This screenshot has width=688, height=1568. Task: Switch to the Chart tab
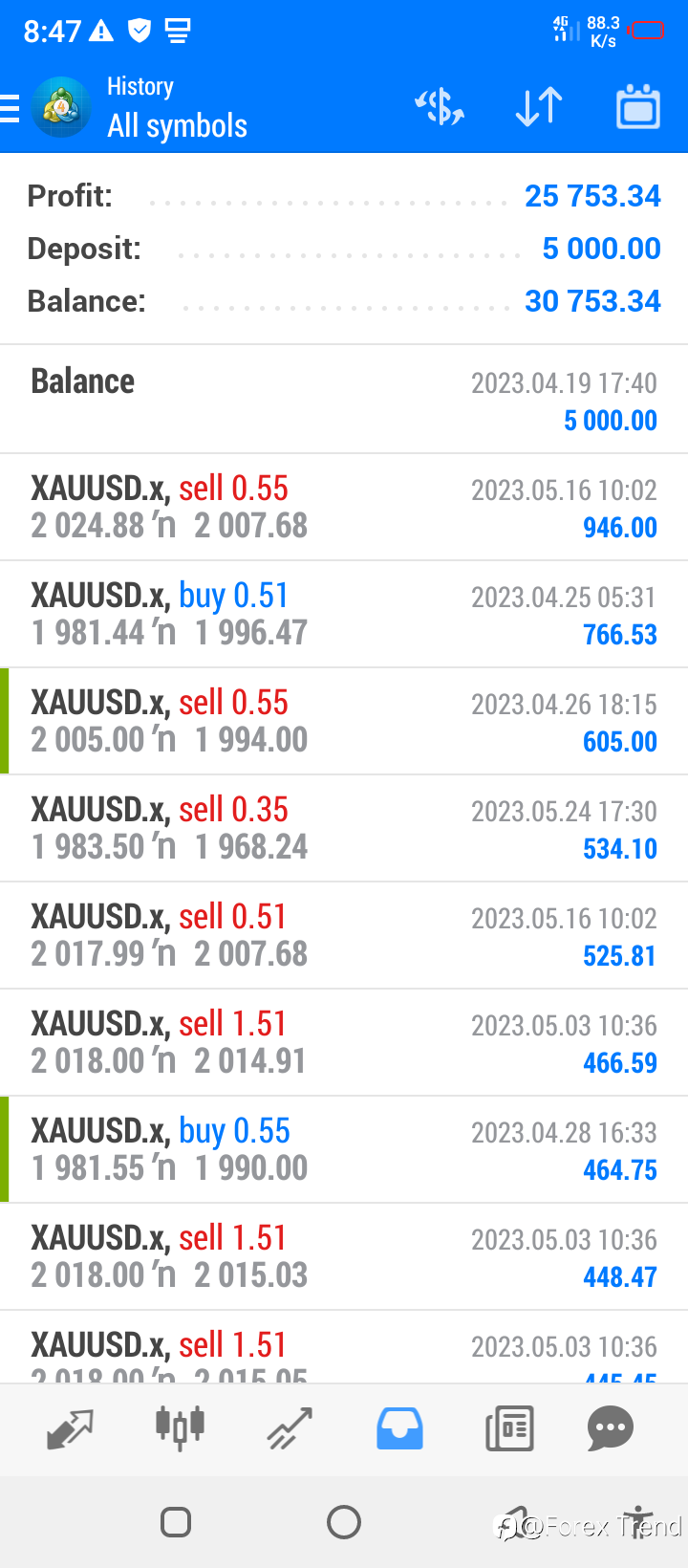pos(180,1429)
